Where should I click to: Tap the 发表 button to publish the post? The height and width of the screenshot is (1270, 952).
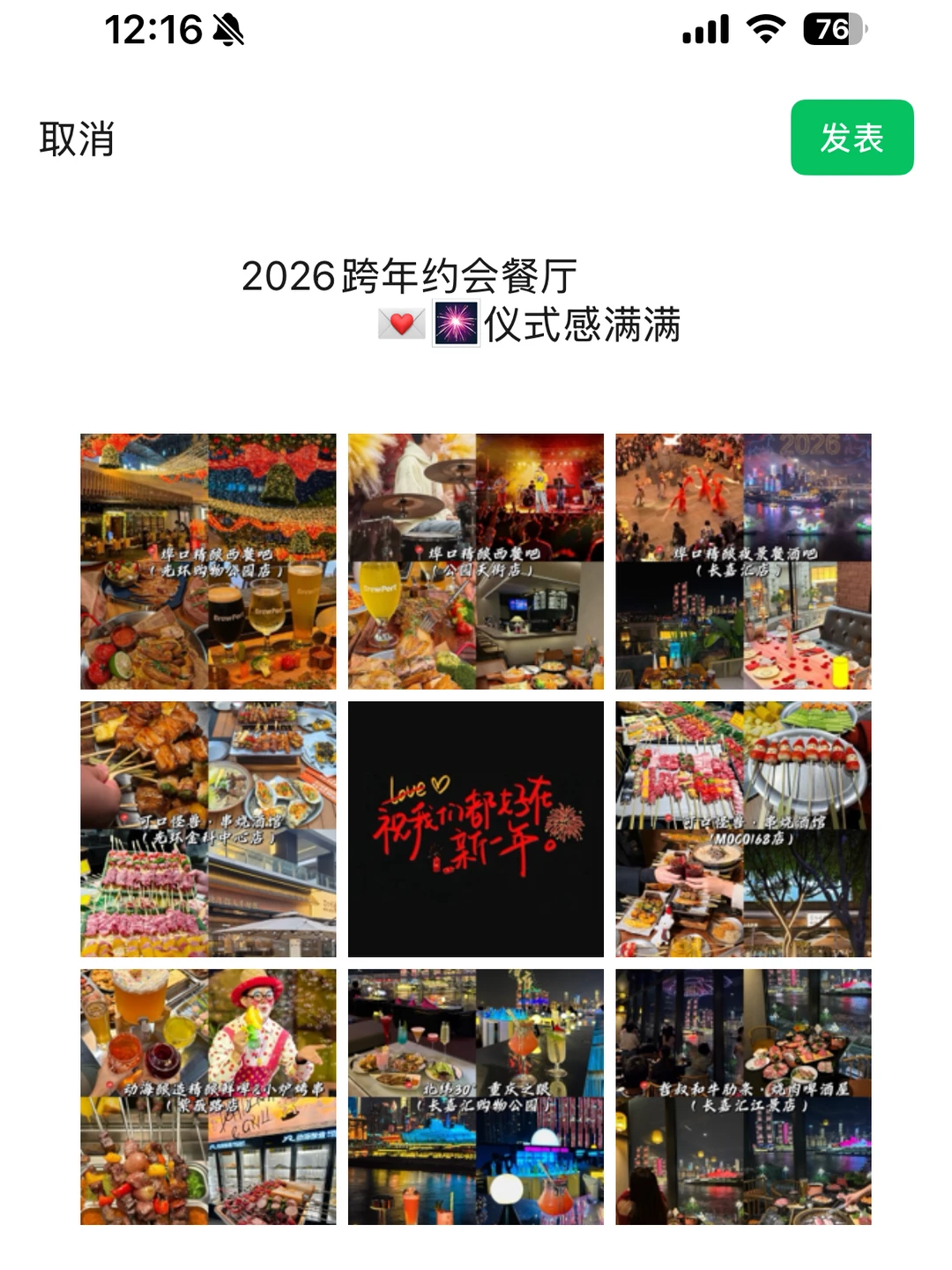852,137
